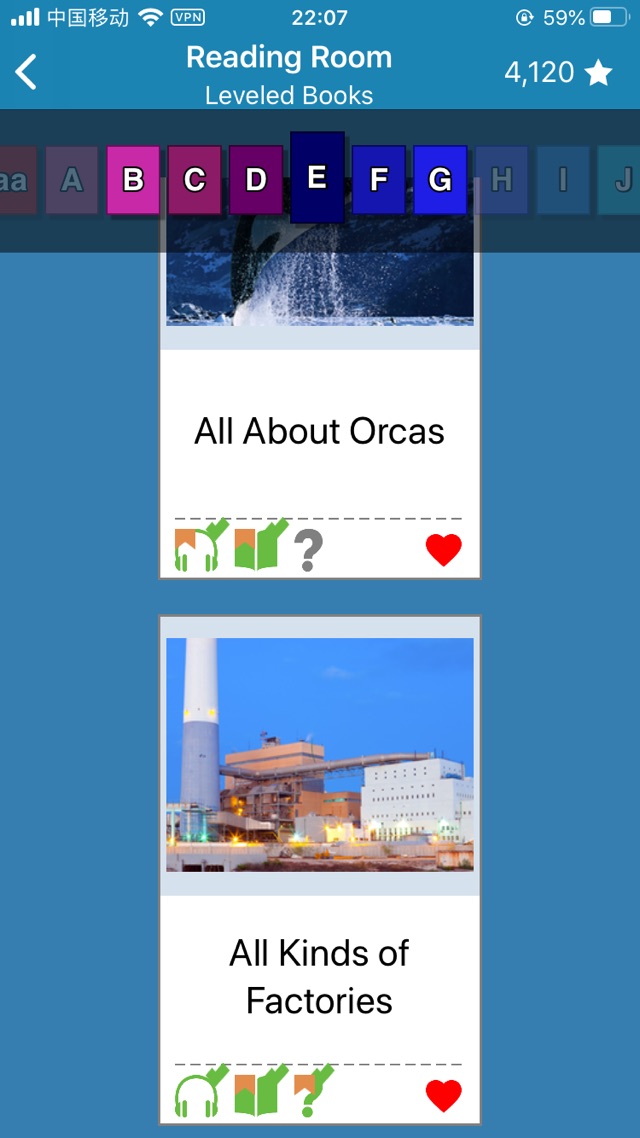Image resolution: width=640 pixels, height=1138 pixels.
Task: Unfavorite All Kinds of Factories
Action: (444, 1095)
